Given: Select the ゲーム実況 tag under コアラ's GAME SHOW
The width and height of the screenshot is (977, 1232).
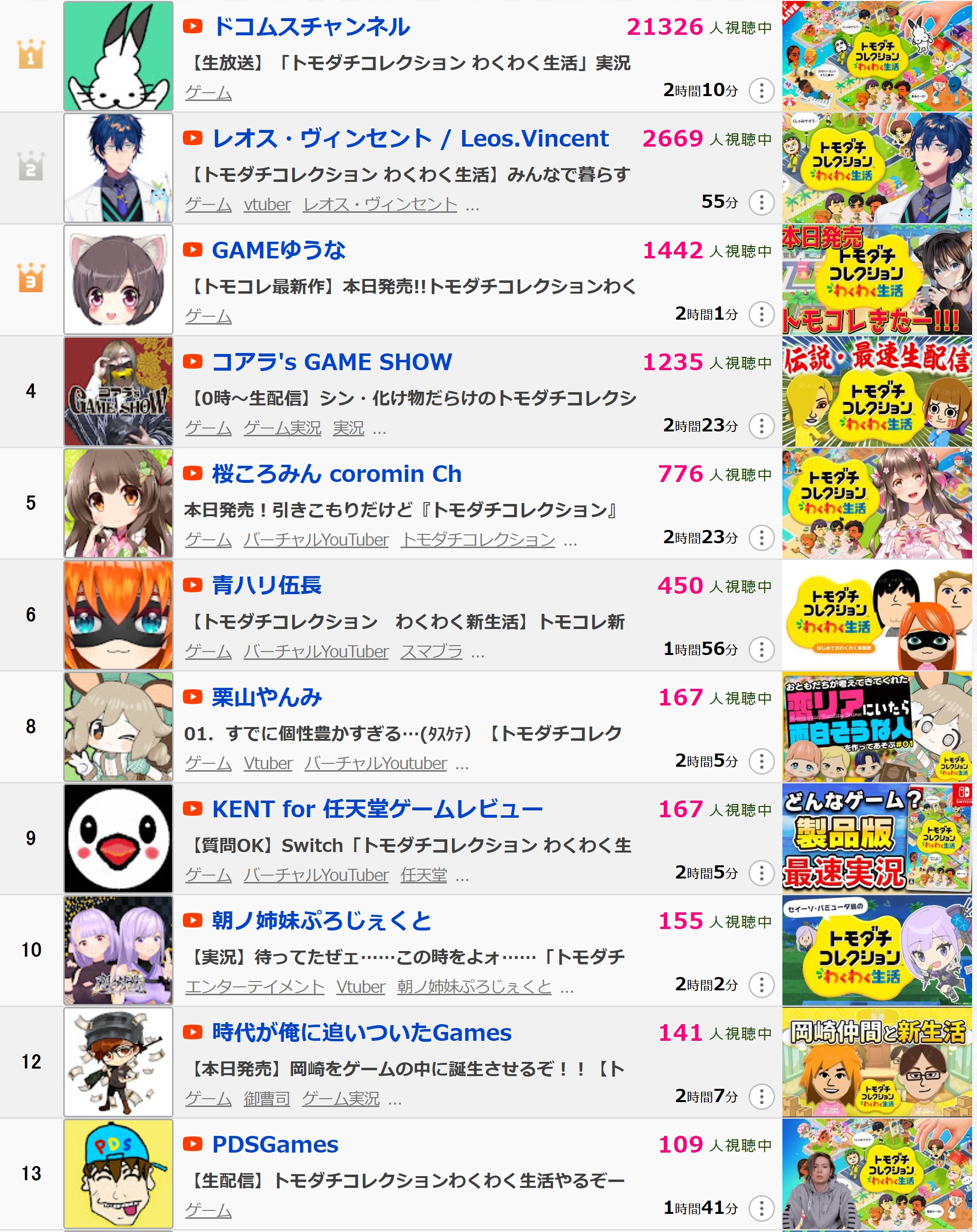Looking at the screenshot, I should (x=282, y=428).
